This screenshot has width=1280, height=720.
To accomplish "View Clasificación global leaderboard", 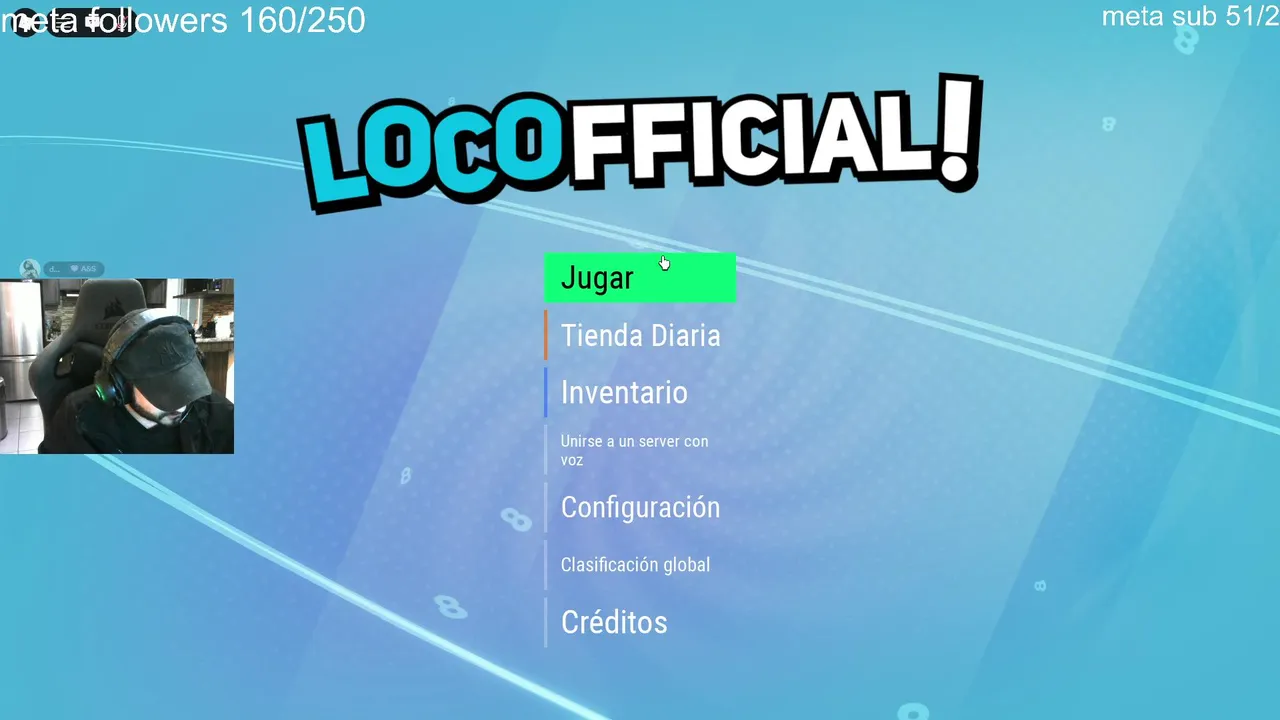I will (x=635, y=565).
